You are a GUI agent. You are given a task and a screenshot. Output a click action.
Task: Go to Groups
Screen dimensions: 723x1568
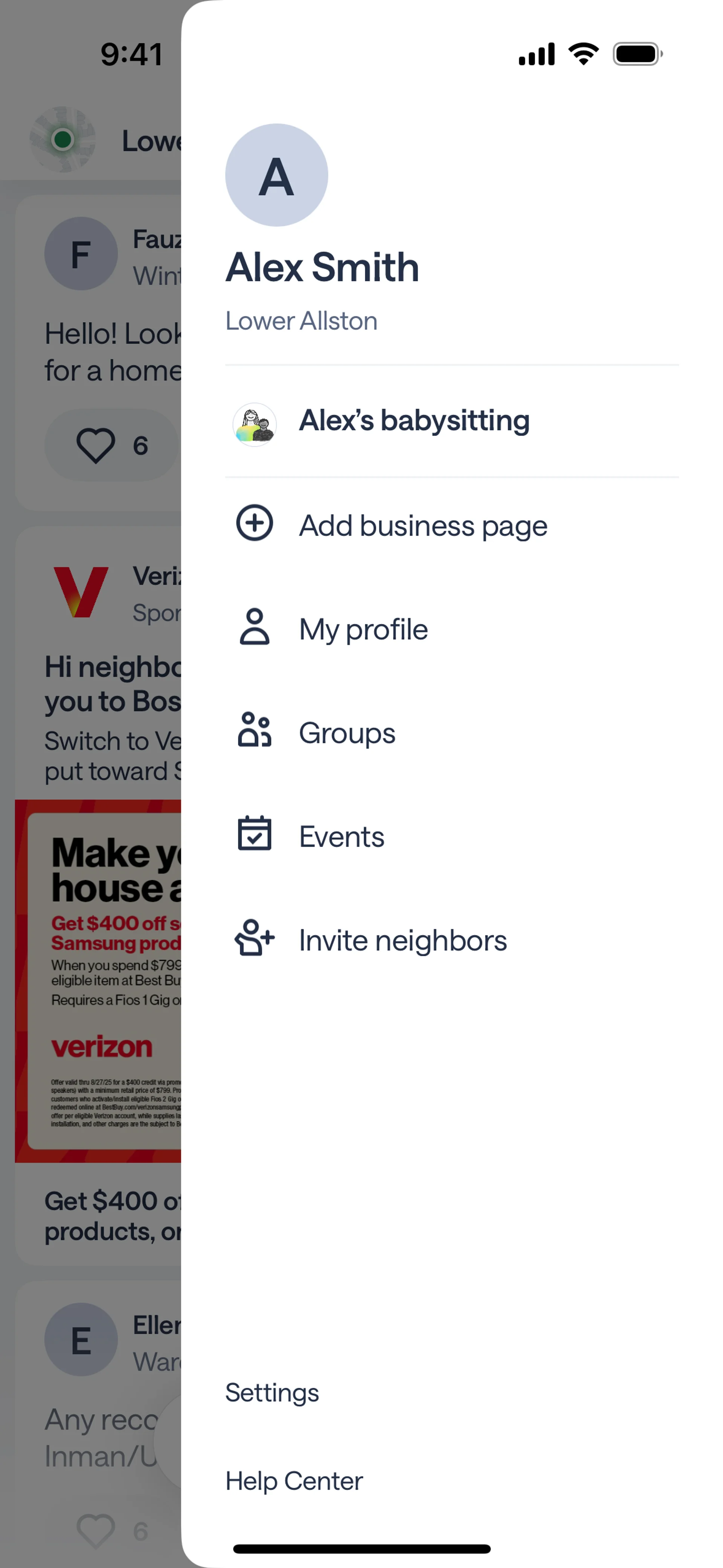[x=347, y=733]
